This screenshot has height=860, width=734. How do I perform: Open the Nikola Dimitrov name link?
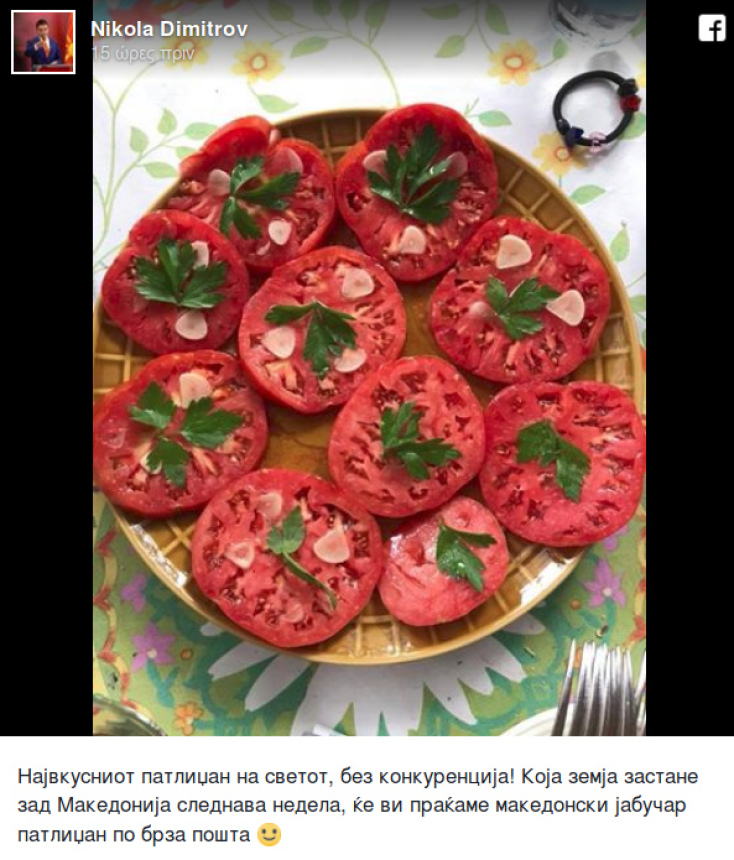[x=168, y=29]
